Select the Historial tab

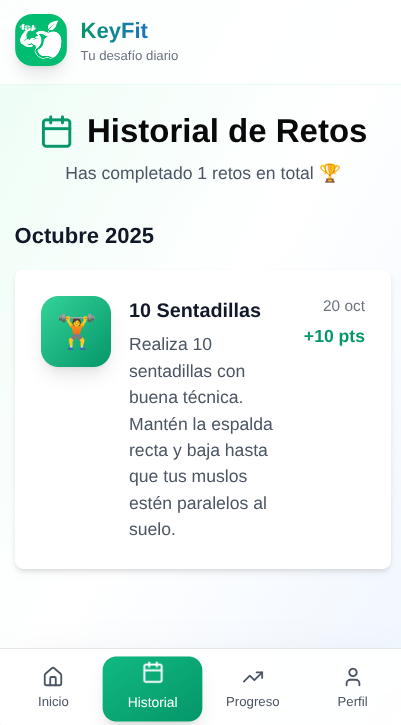coord(153,688)
